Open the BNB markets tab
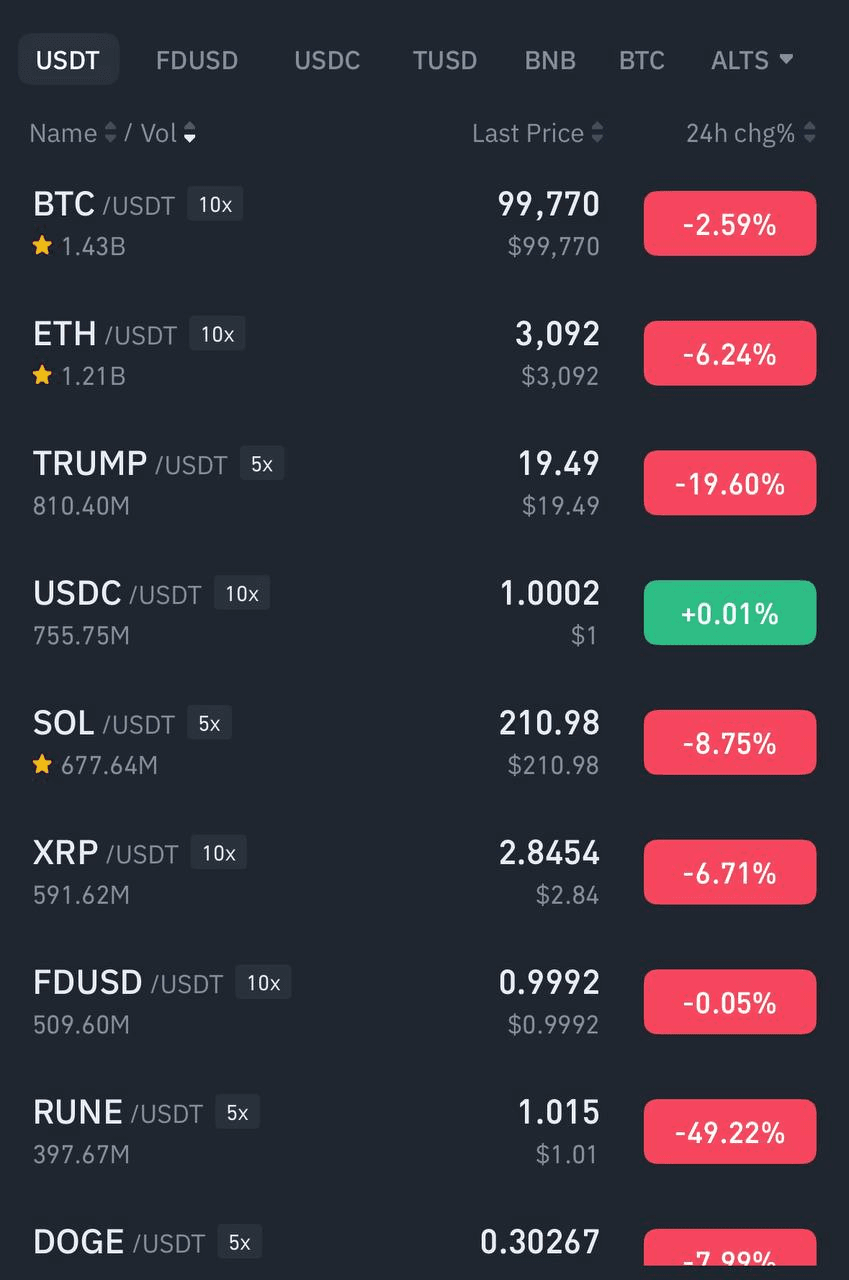This screenshot has width=849, height=1280. pos(550,60)
